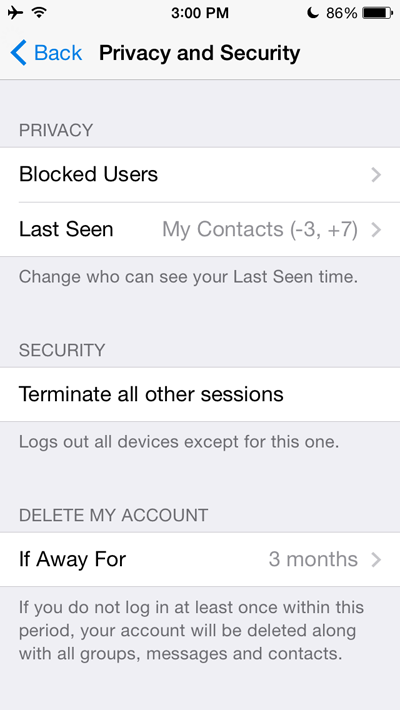Image resolution: width=400 pixels, height=710 pixels.
Task: Go back using the Back button
Action: click(46, 53)
